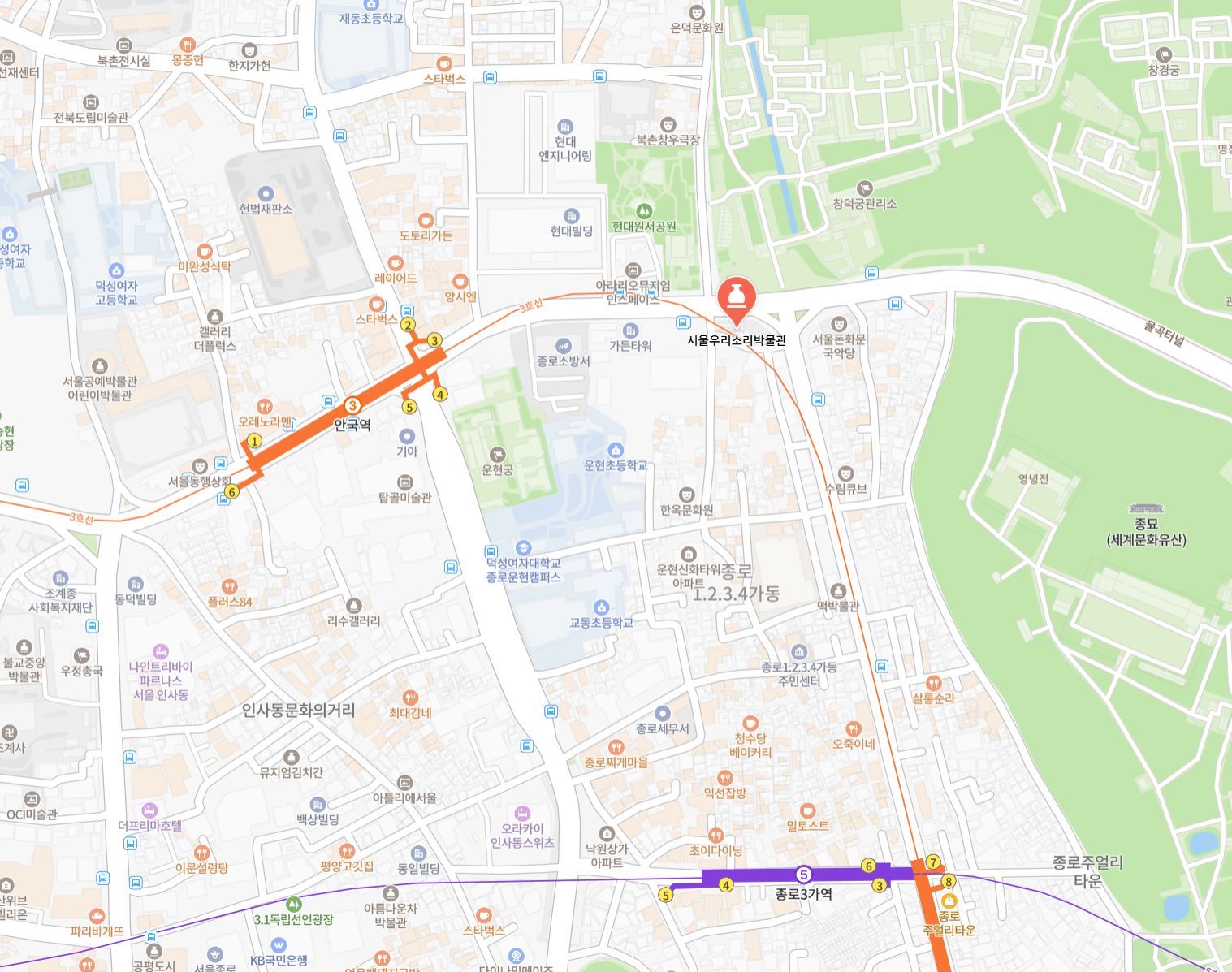Tap the 나인트리바이 파르나스 hotel marker
This screenshot has height=972, width=1232.
[161, 651]
